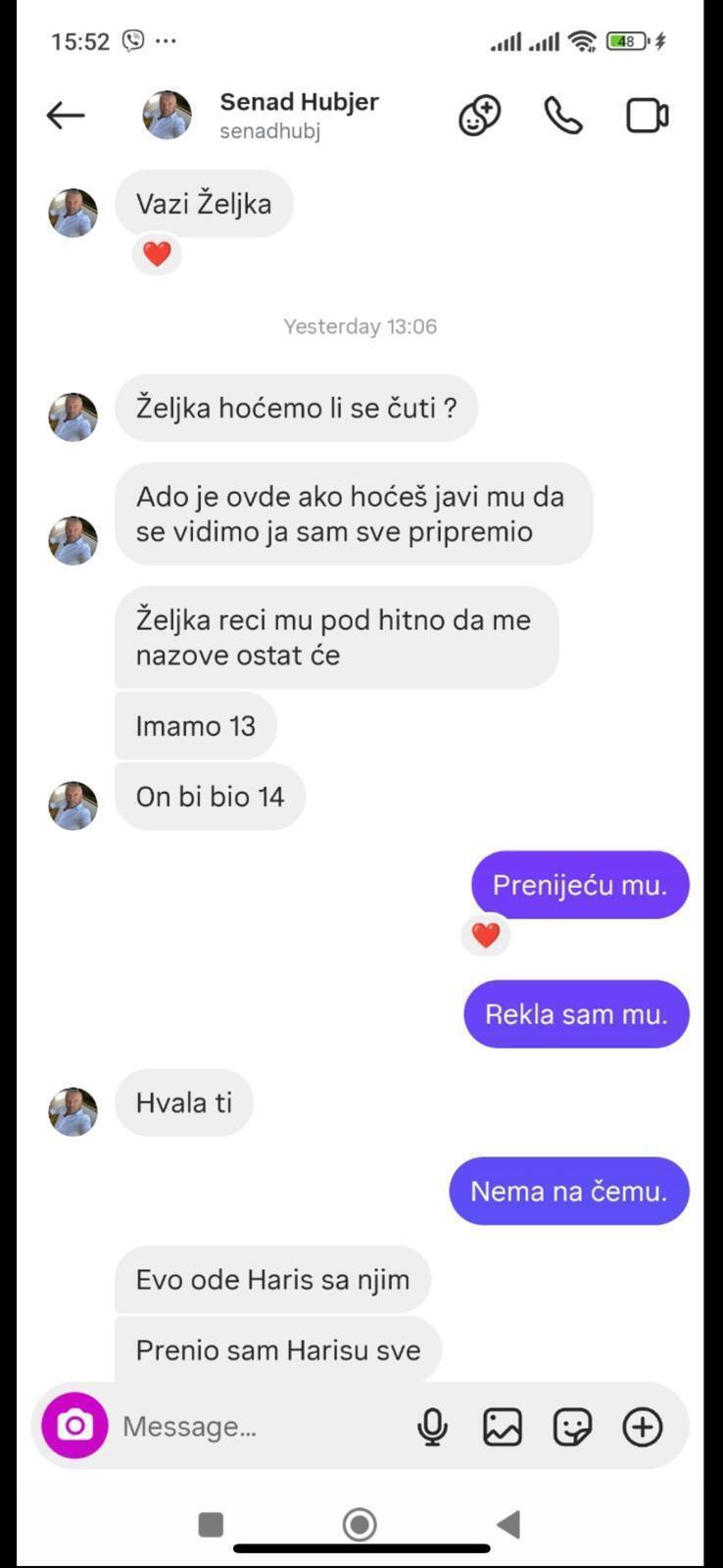Open the camera in message bar

click(74, 1425)
